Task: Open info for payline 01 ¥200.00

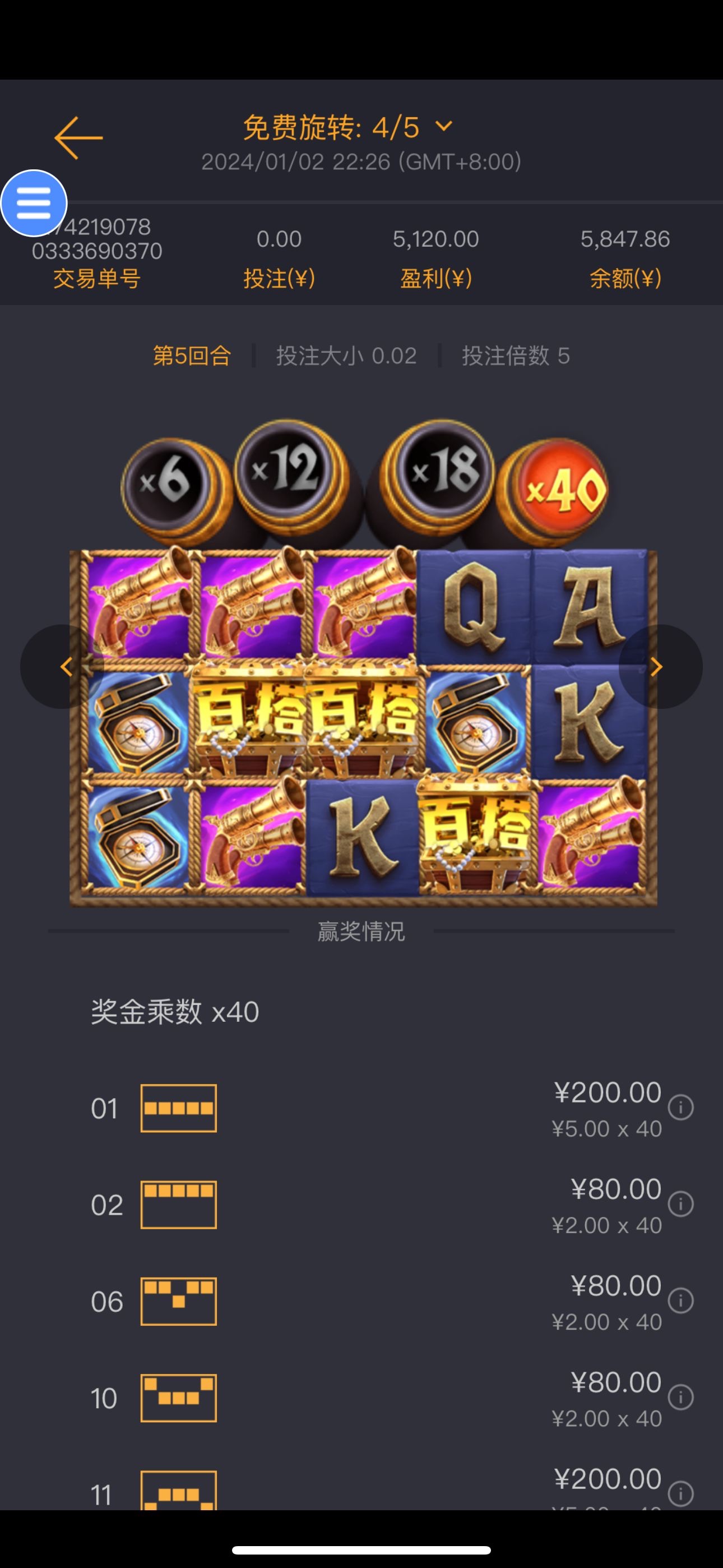Action: (x=680, y=1107)
